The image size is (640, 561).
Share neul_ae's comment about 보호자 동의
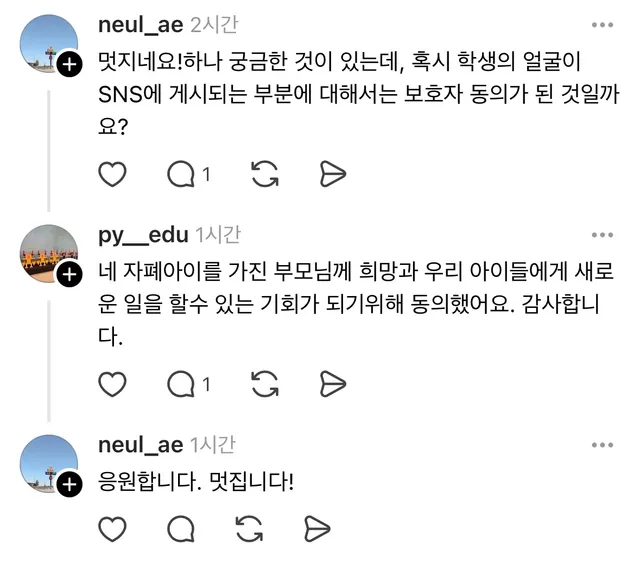[x=332, y=175]
